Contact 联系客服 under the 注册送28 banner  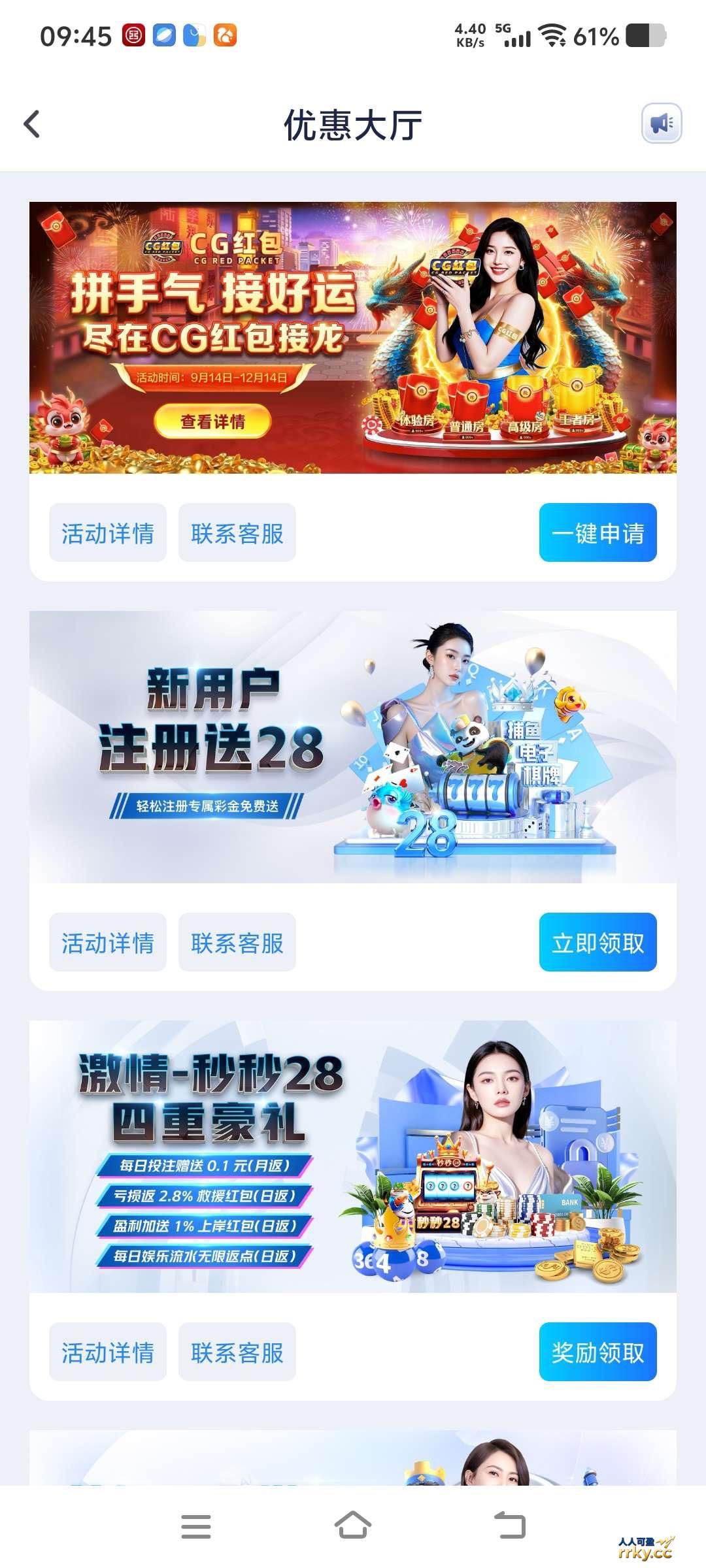point(237,942)
